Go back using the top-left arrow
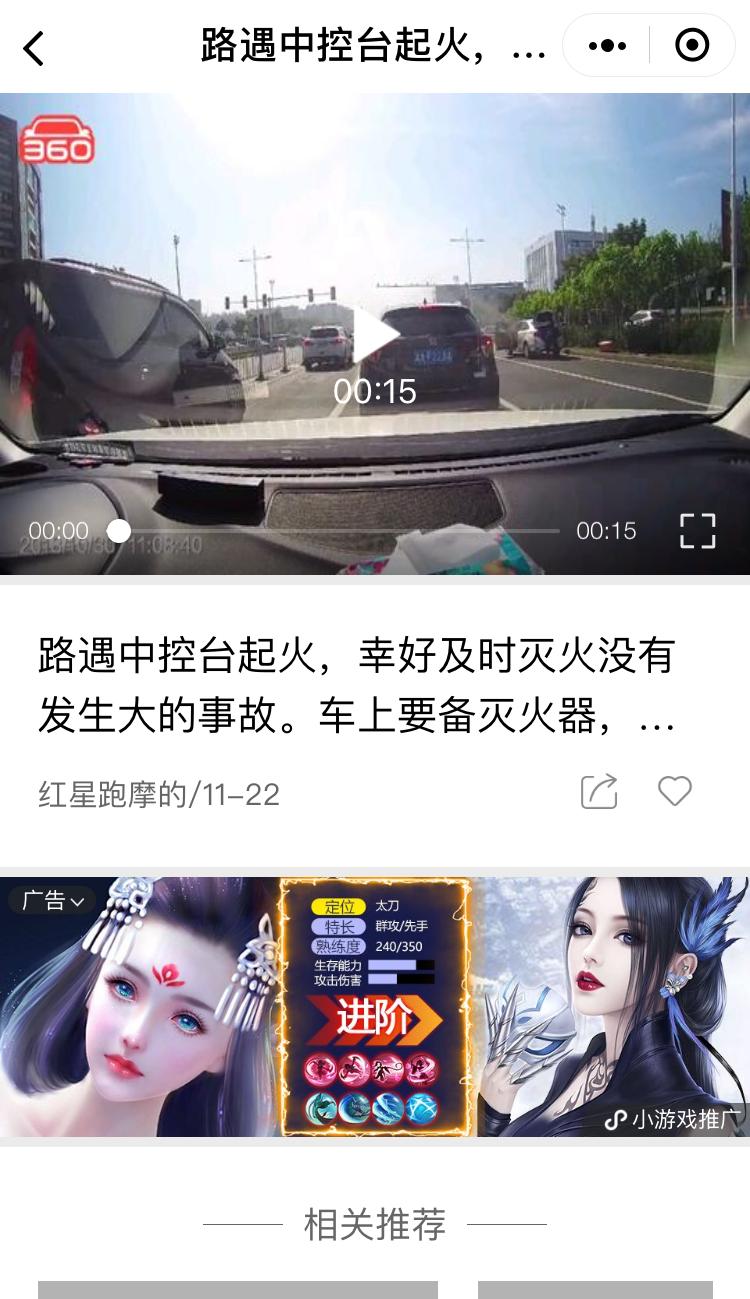Image resolution: width=750 pixels, height=1299 pixels. tap(34, 47)
